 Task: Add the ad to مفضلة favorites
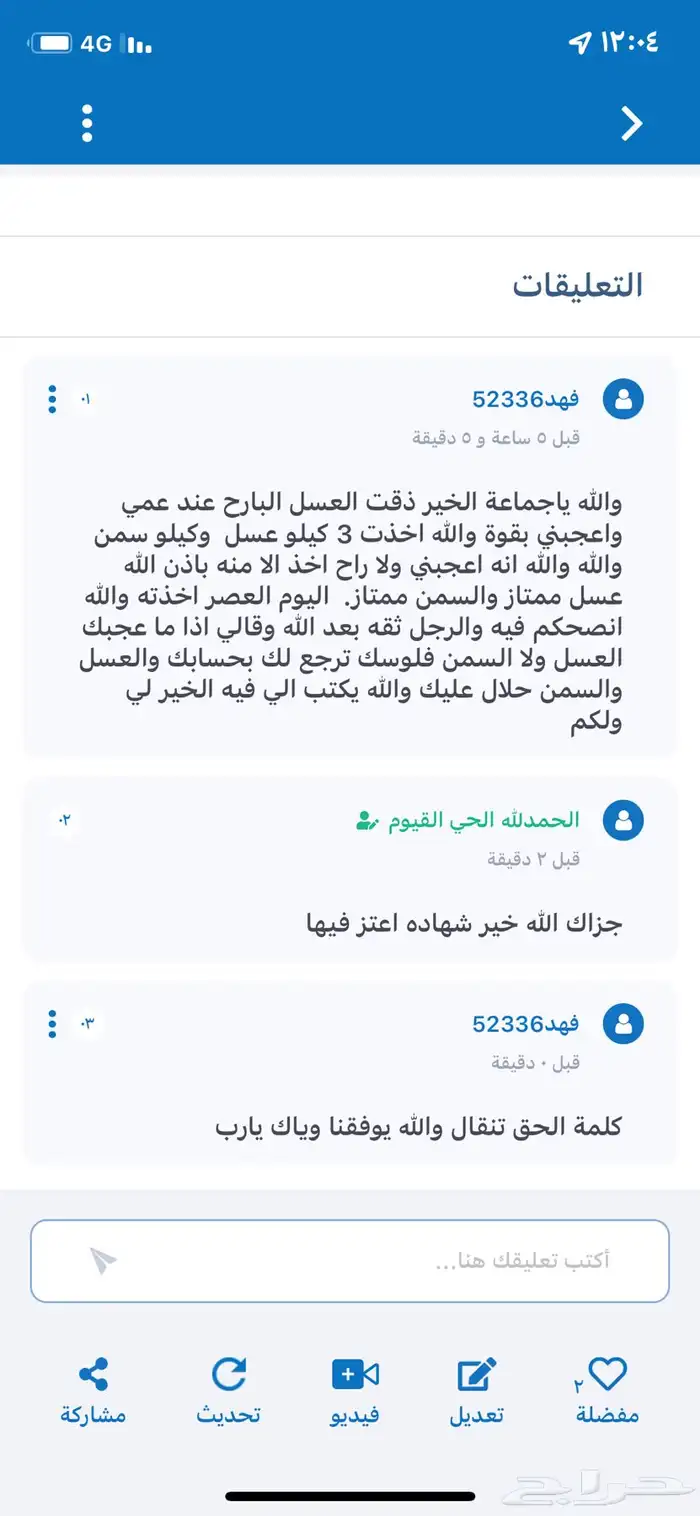click(607, 1390)
